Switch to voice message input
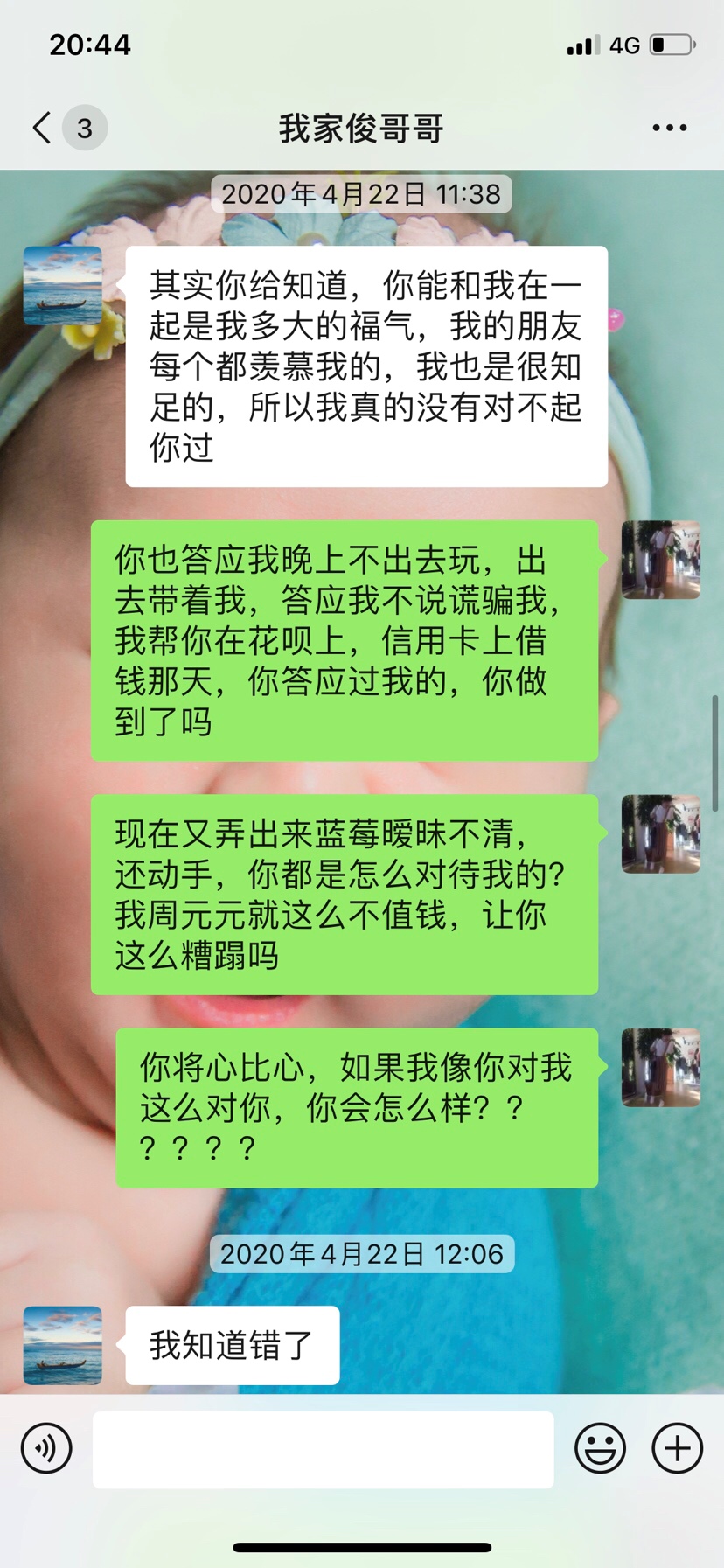Viewport: 724px width, 1568px height. click(x=46, y=1448)
